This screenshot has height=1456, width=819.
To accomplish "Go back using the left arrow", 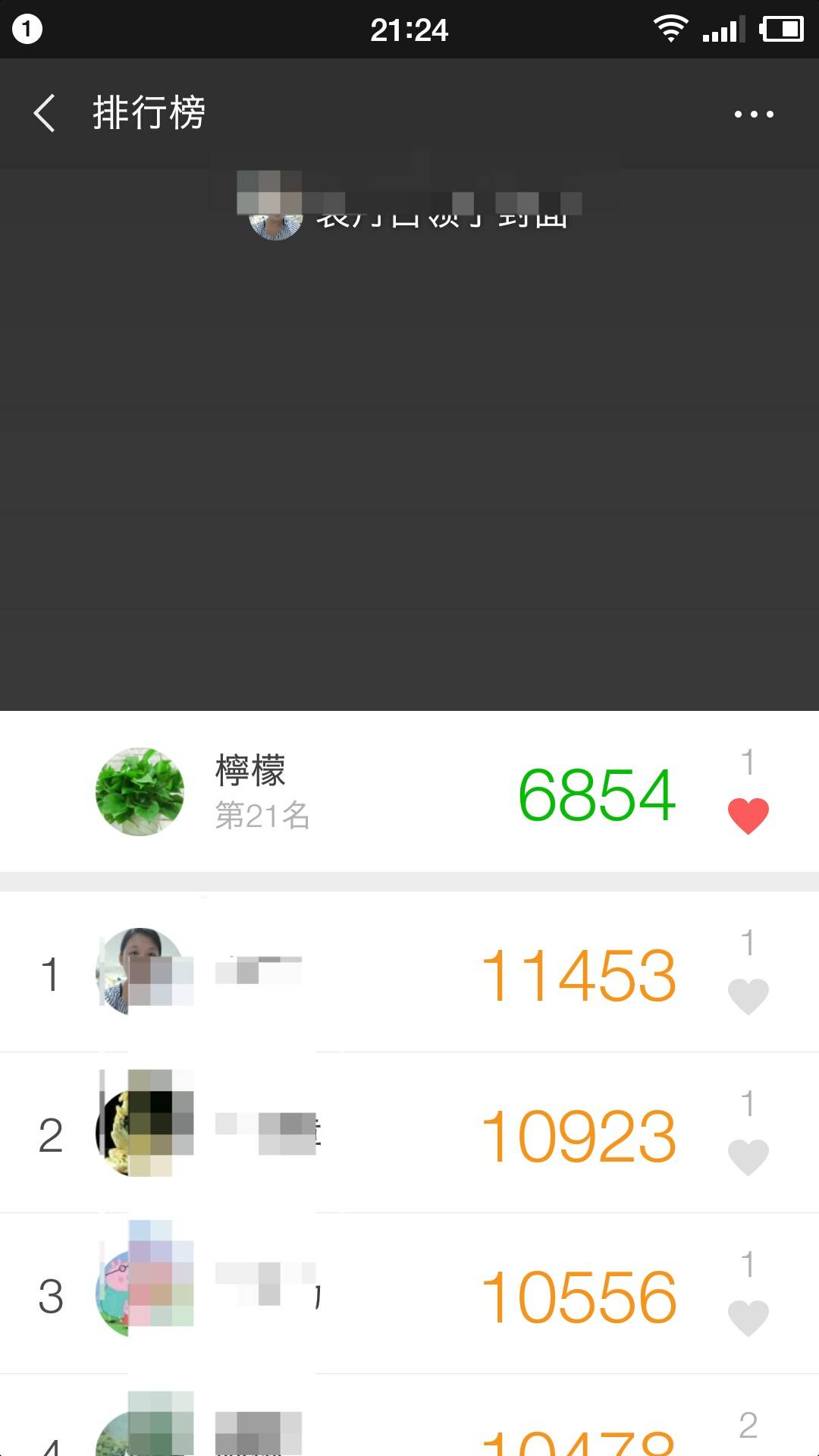I will coord(45,113).
